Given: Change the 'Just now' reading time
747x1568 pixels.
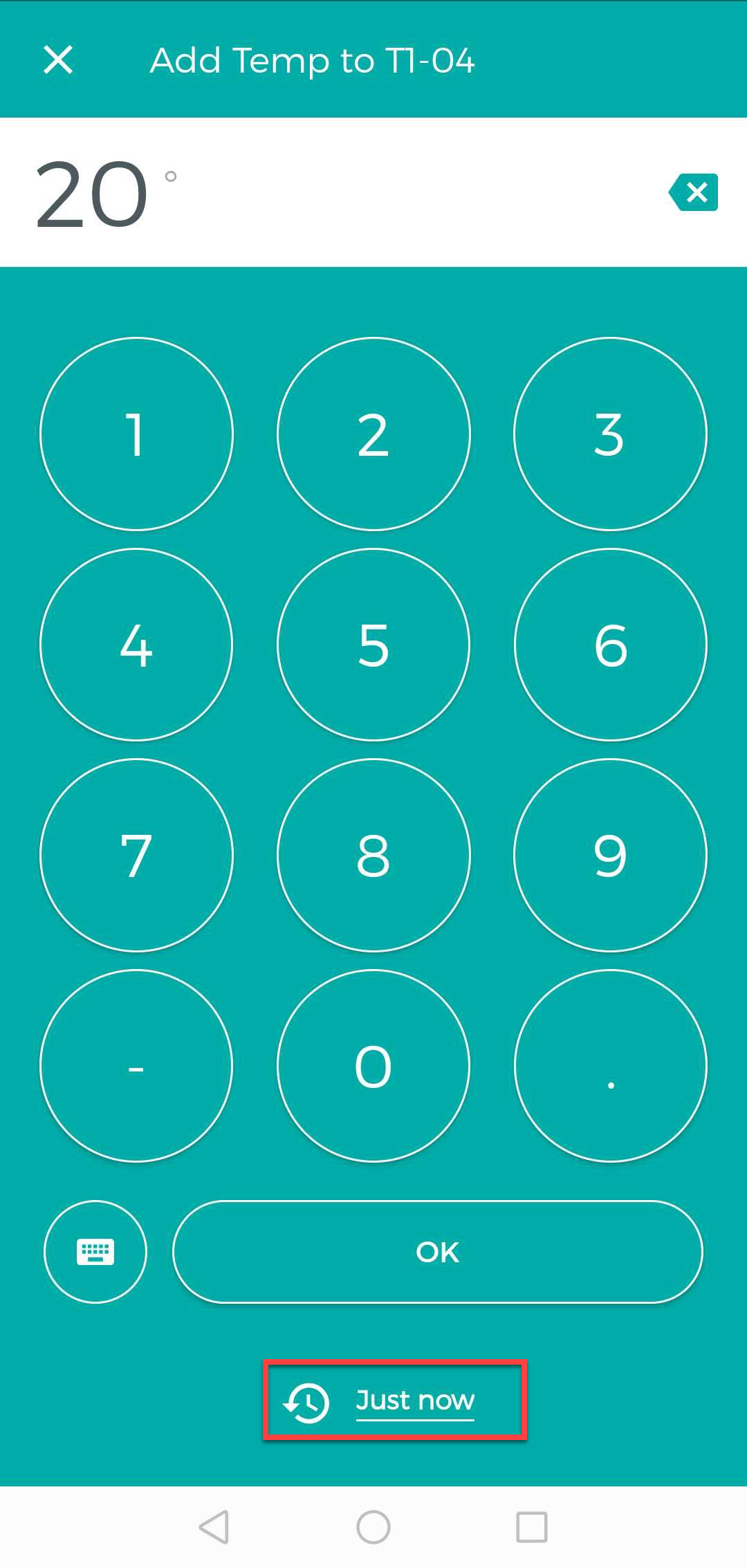Looking at the screenshot, I should [x=394, y=1401].
